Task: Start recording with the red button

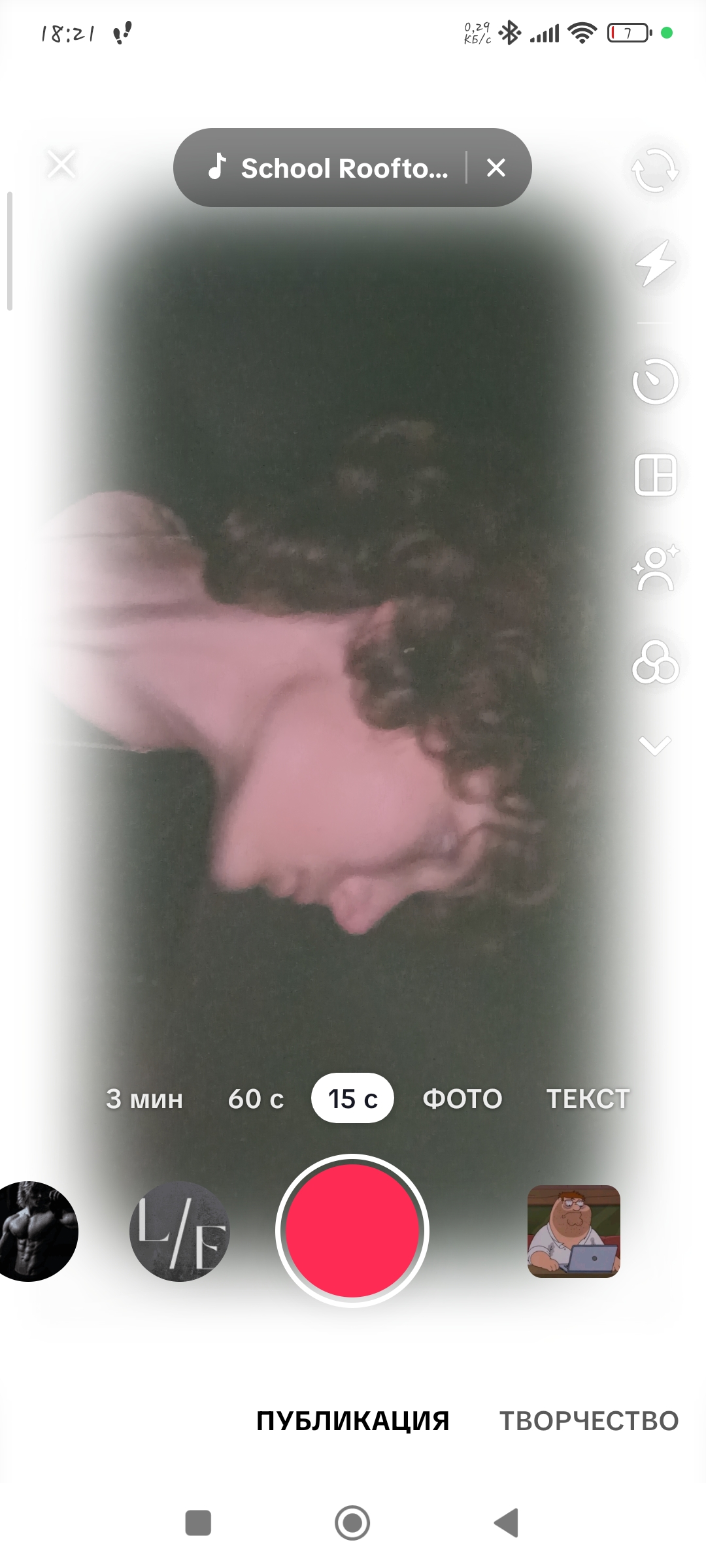Action: tap(352, 1231)
